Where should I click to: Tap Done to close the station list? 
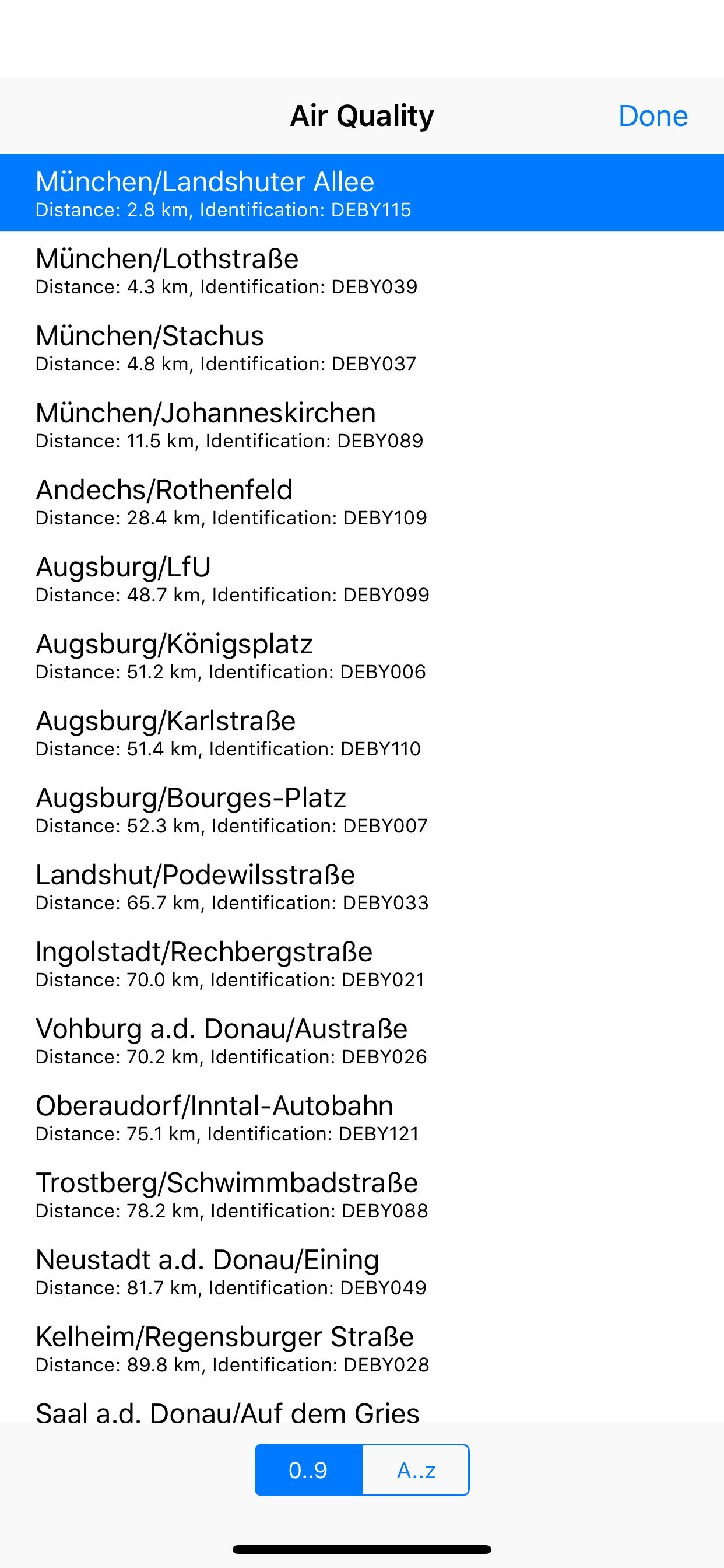click(x=653, y=116)
